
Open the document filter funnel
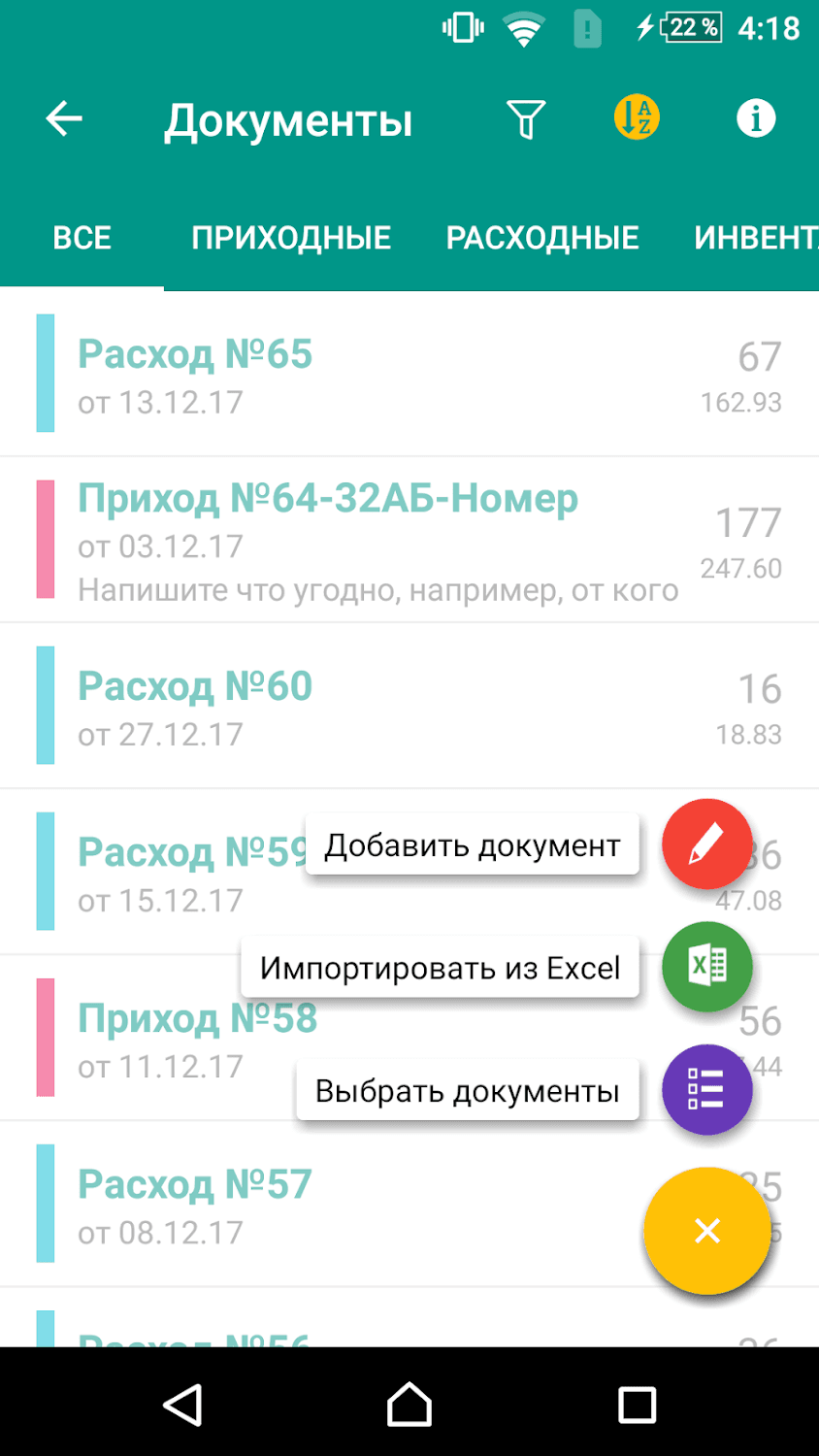pyautogui.click(x=526, y=119)
